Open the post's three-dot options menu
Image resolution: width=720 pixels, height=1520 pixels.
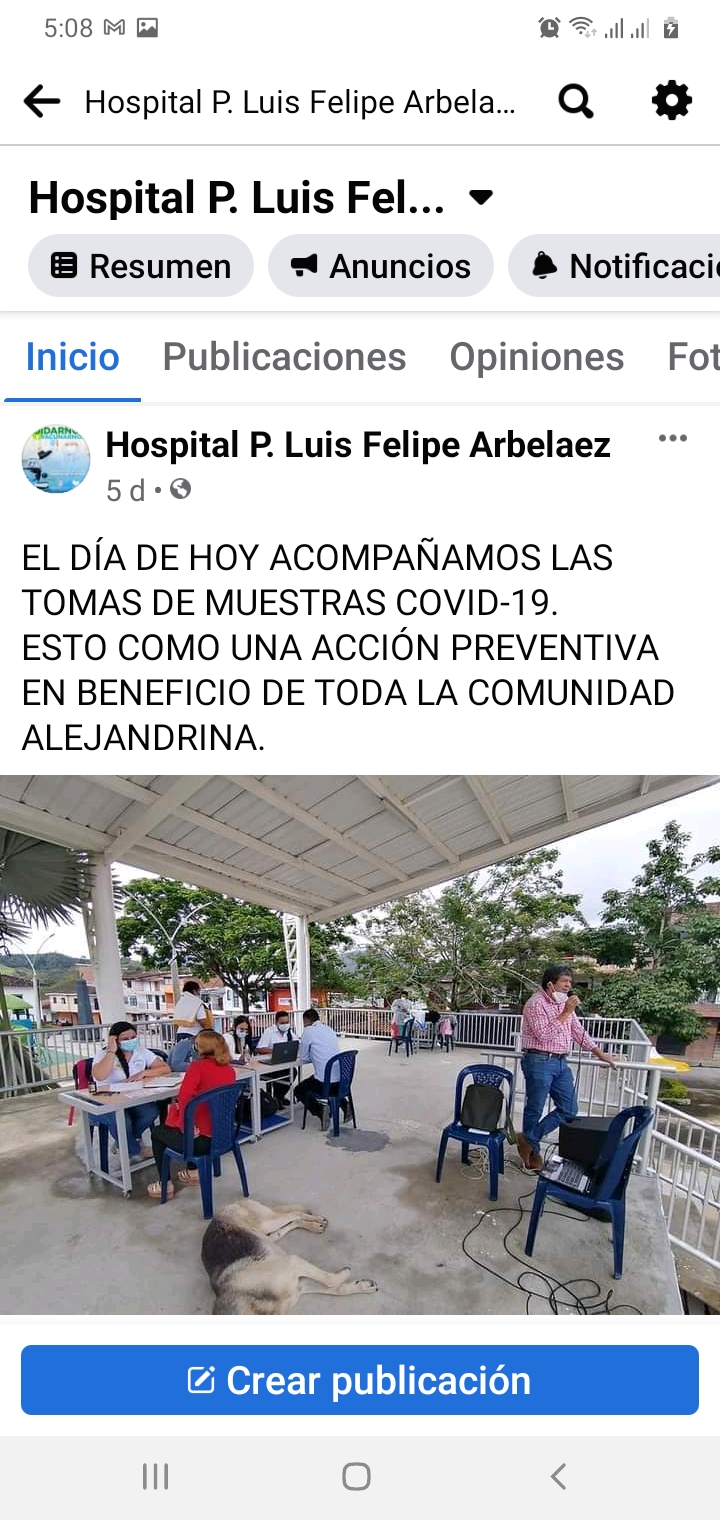point(672,438)
